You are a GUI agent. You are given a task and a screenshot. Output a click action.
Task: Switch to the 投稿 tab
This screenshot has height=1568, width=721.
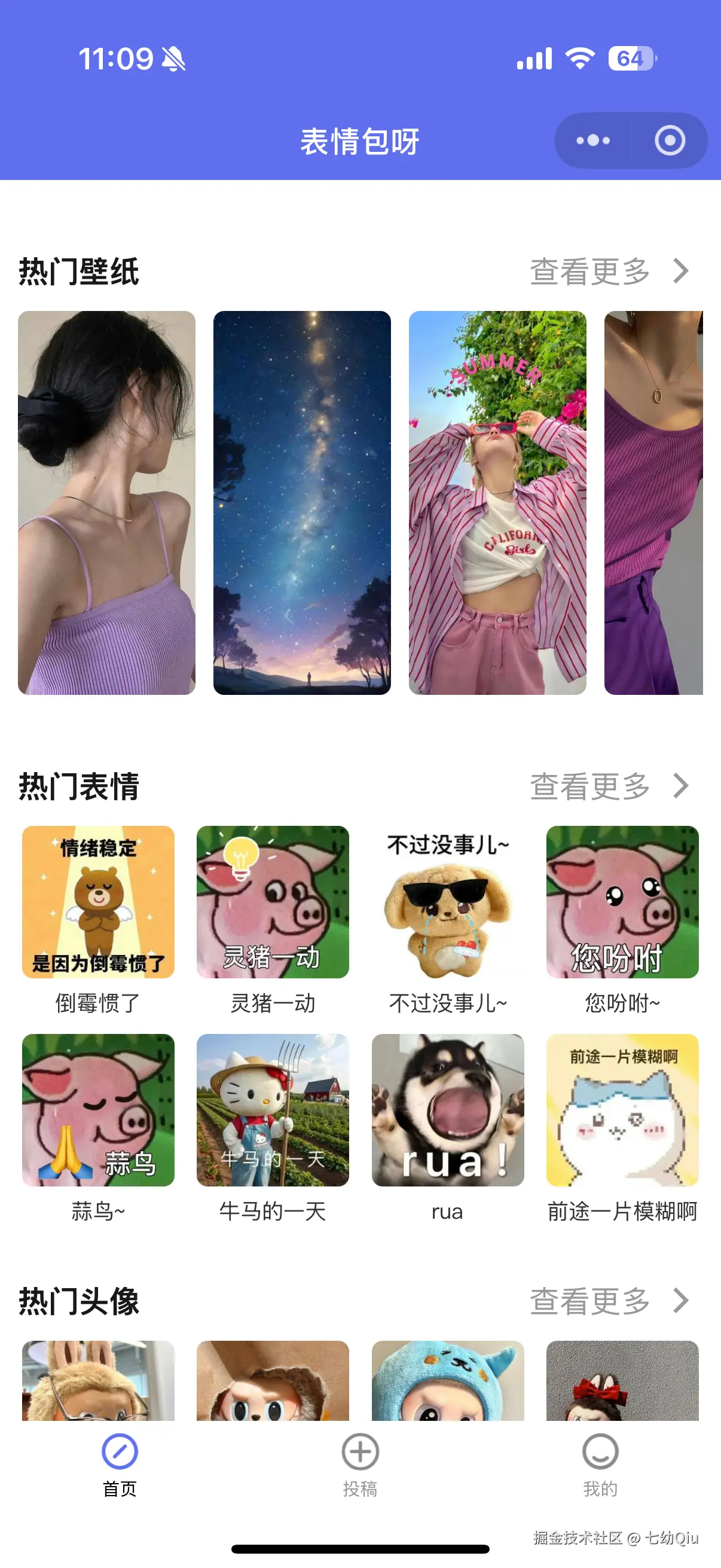point(360,1473)
